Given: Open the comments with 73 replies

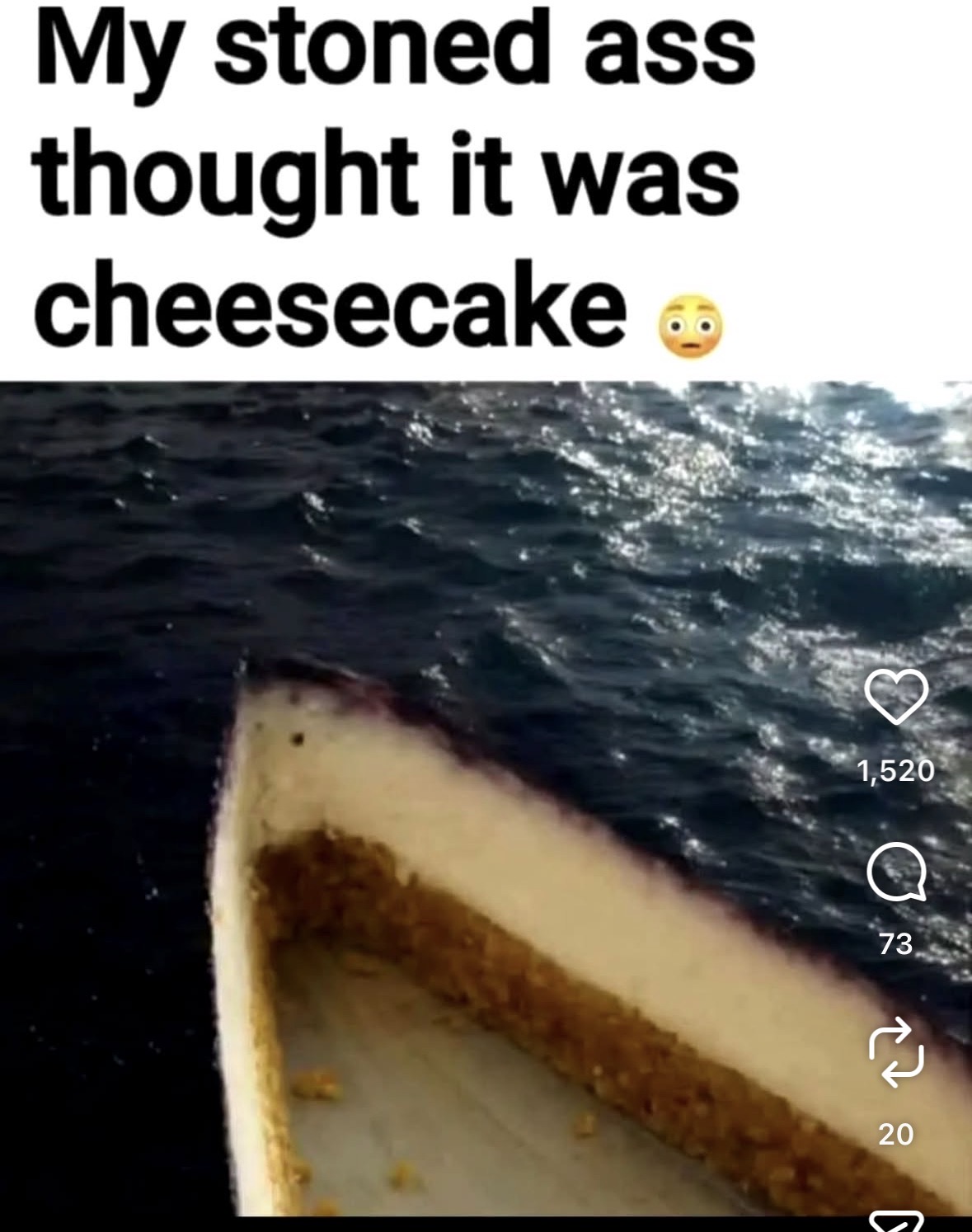Looking at the screenshot, I should tap(896, 876).
